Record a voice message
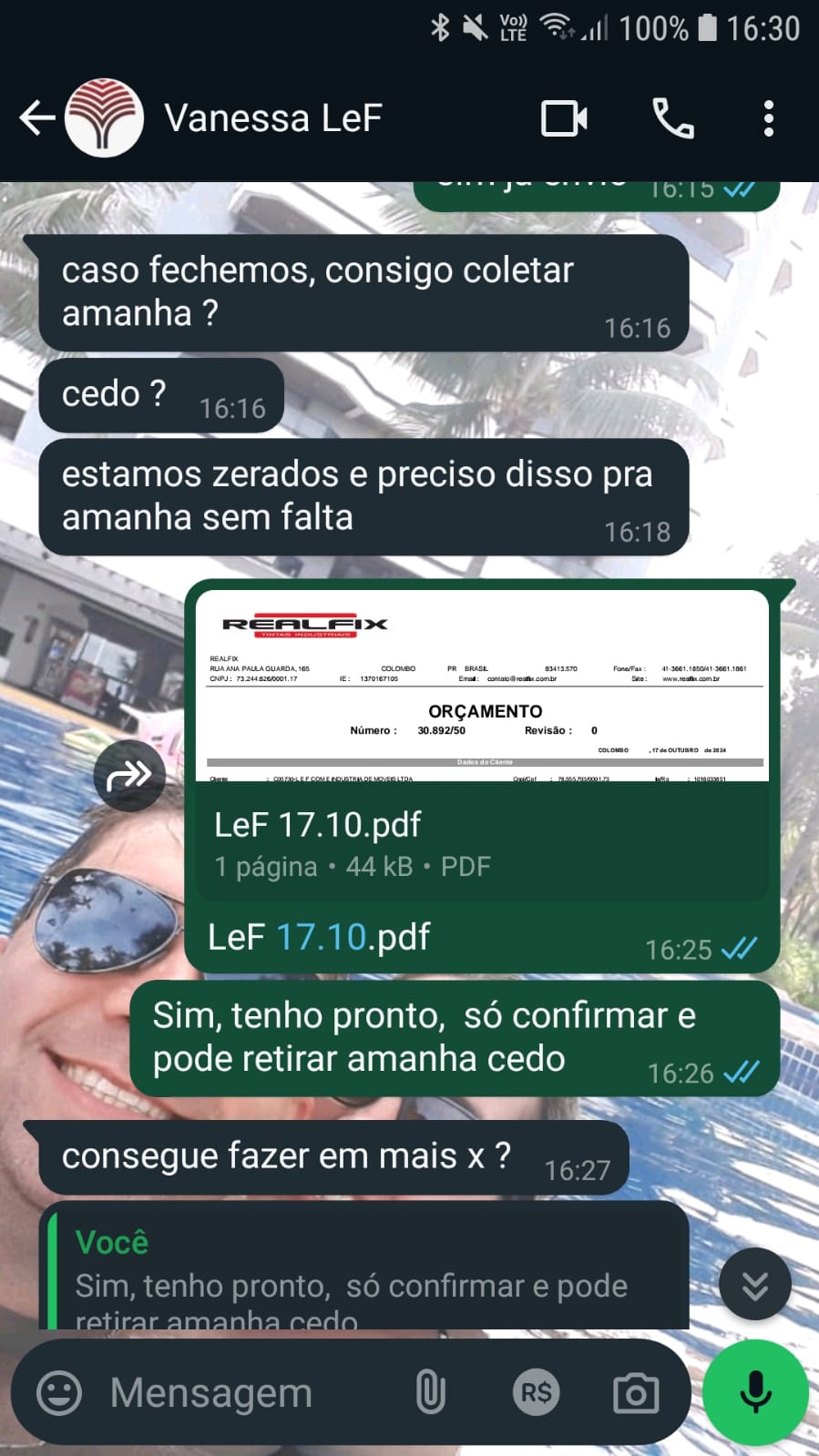819x1456 pixels. click(755, 1392)
